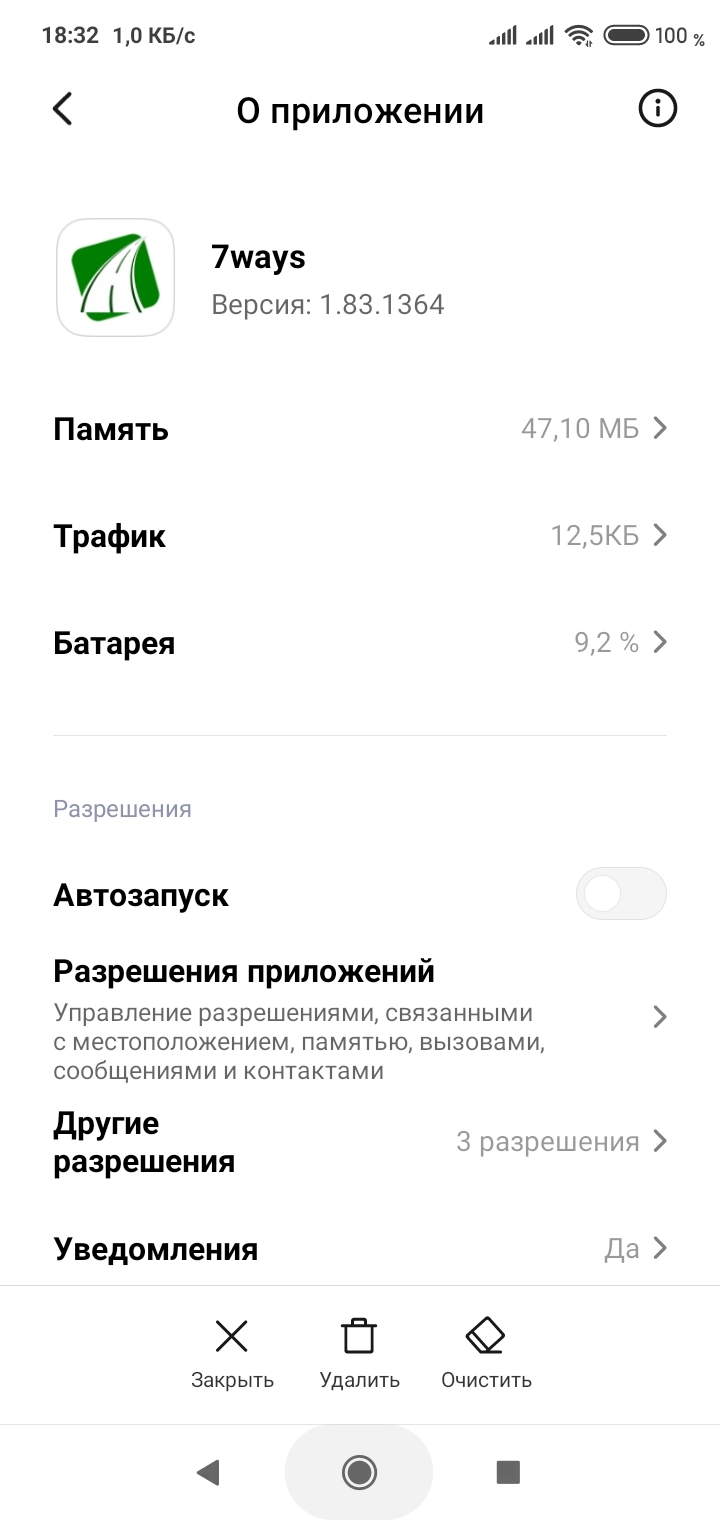Open the Память storage details
The image size is (720, 1520).
click(360, 430)
